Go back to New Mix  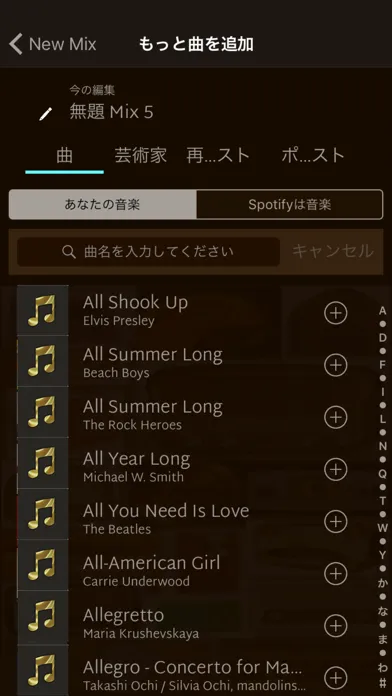click(52, 44)
